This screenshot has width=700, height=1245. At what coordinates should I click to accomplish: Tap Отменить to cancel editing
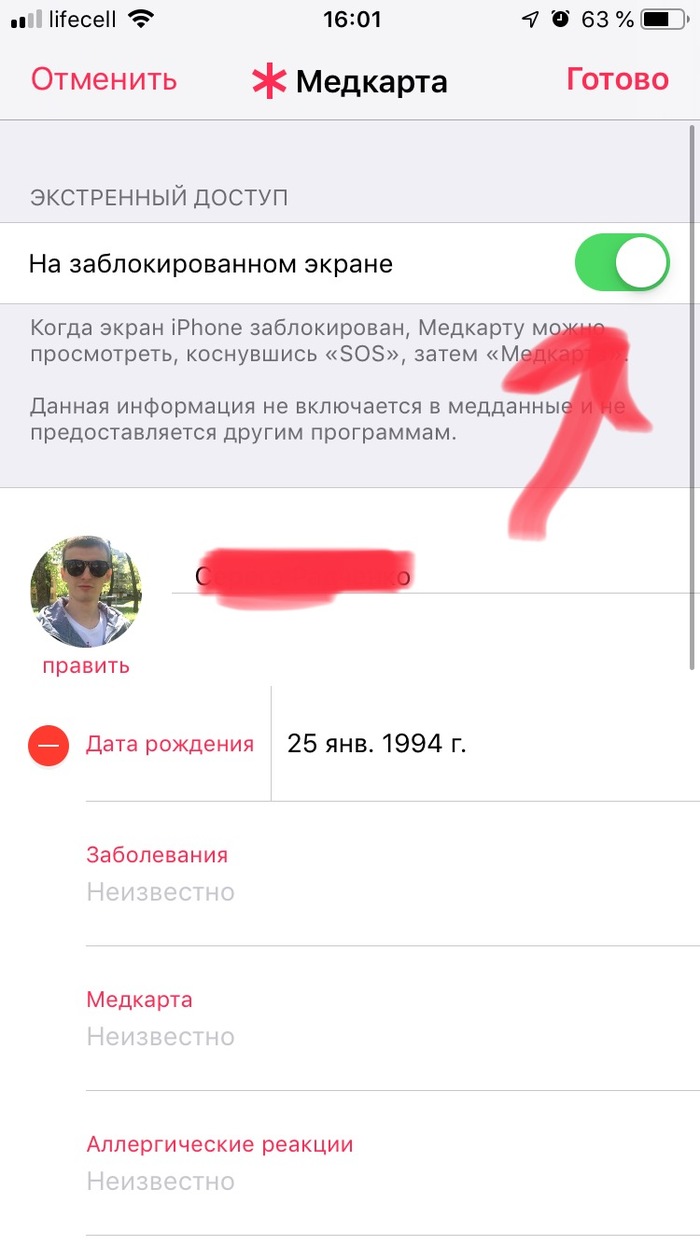tap(104, 80)
